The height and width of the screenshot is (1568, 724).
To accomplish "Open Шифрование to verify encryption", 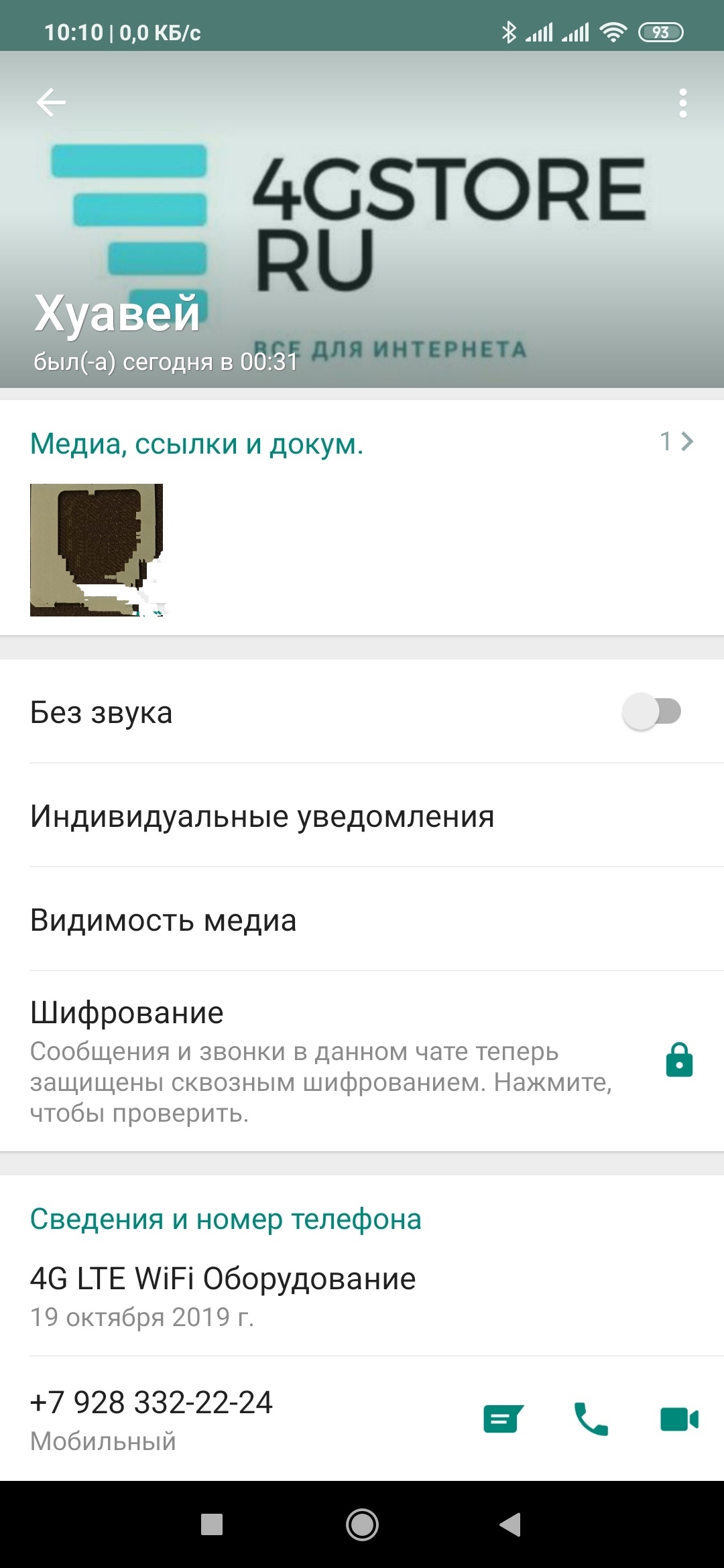I will tap(322, 1061).
